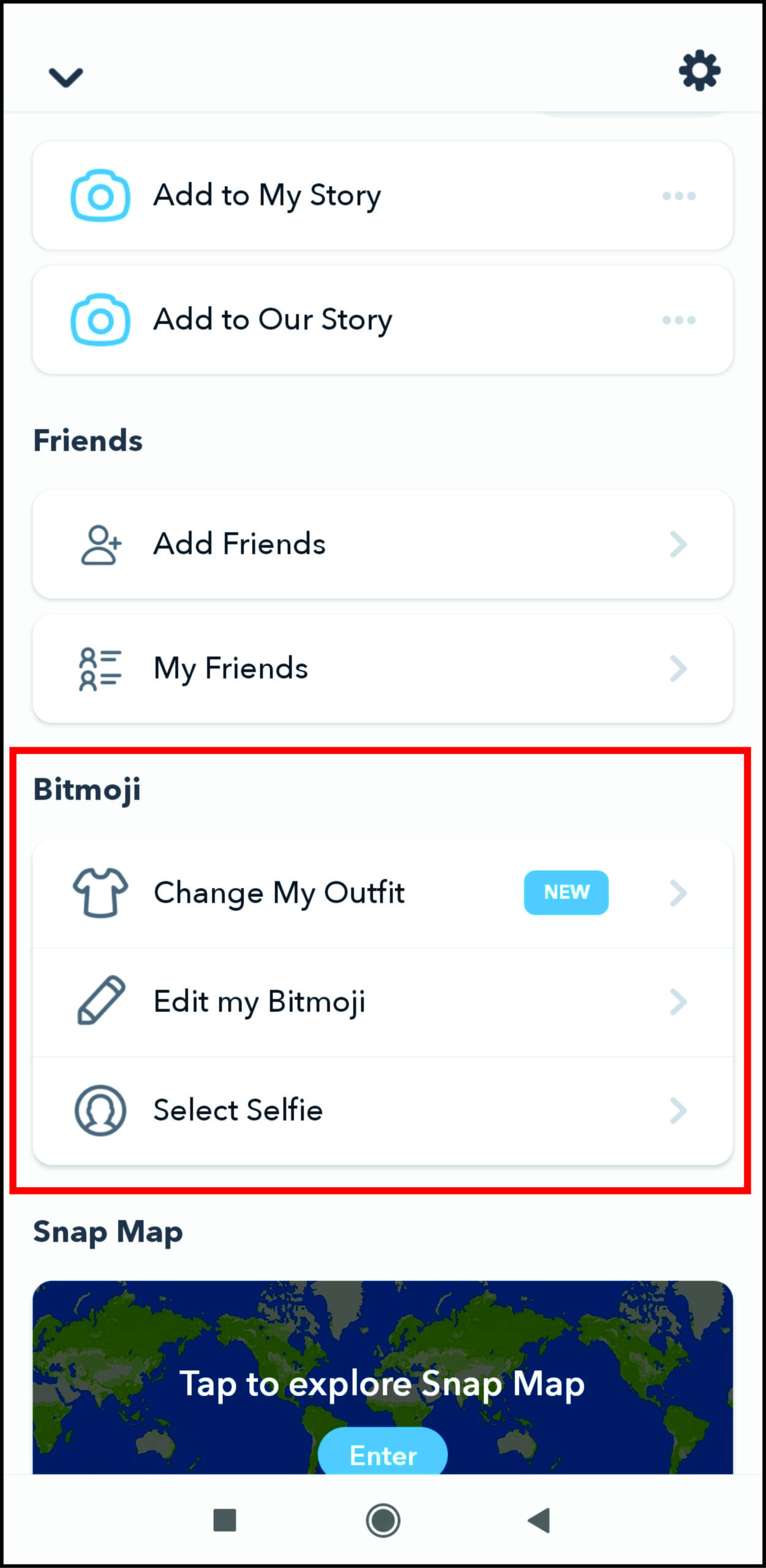This screenshot has height=1568, width=766.
Task: Open Add Friends
Action: (383, 544)
